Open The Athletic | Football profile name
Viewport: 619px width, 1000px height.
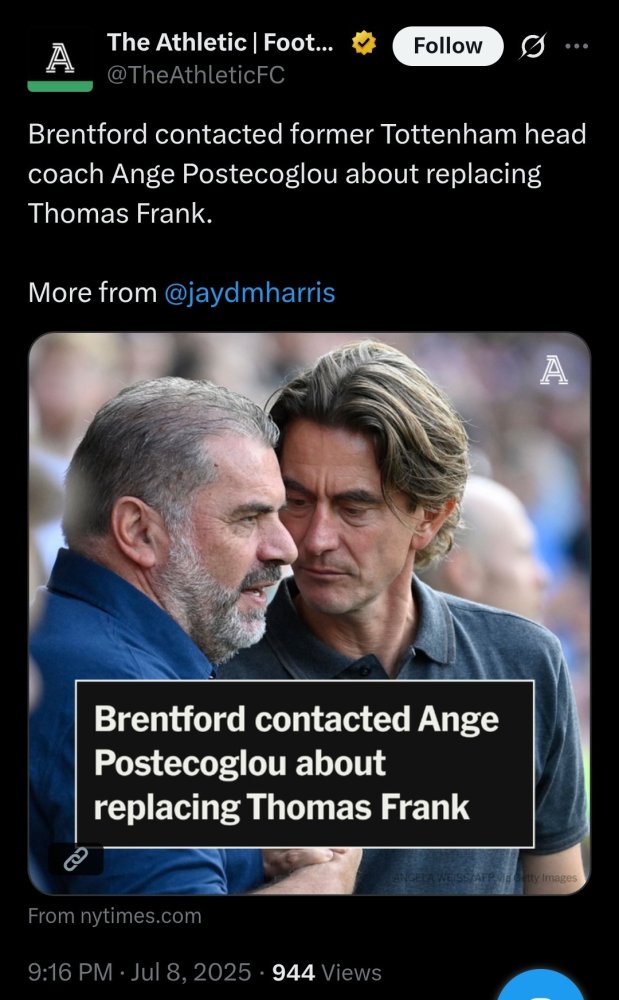pos(220,42)
